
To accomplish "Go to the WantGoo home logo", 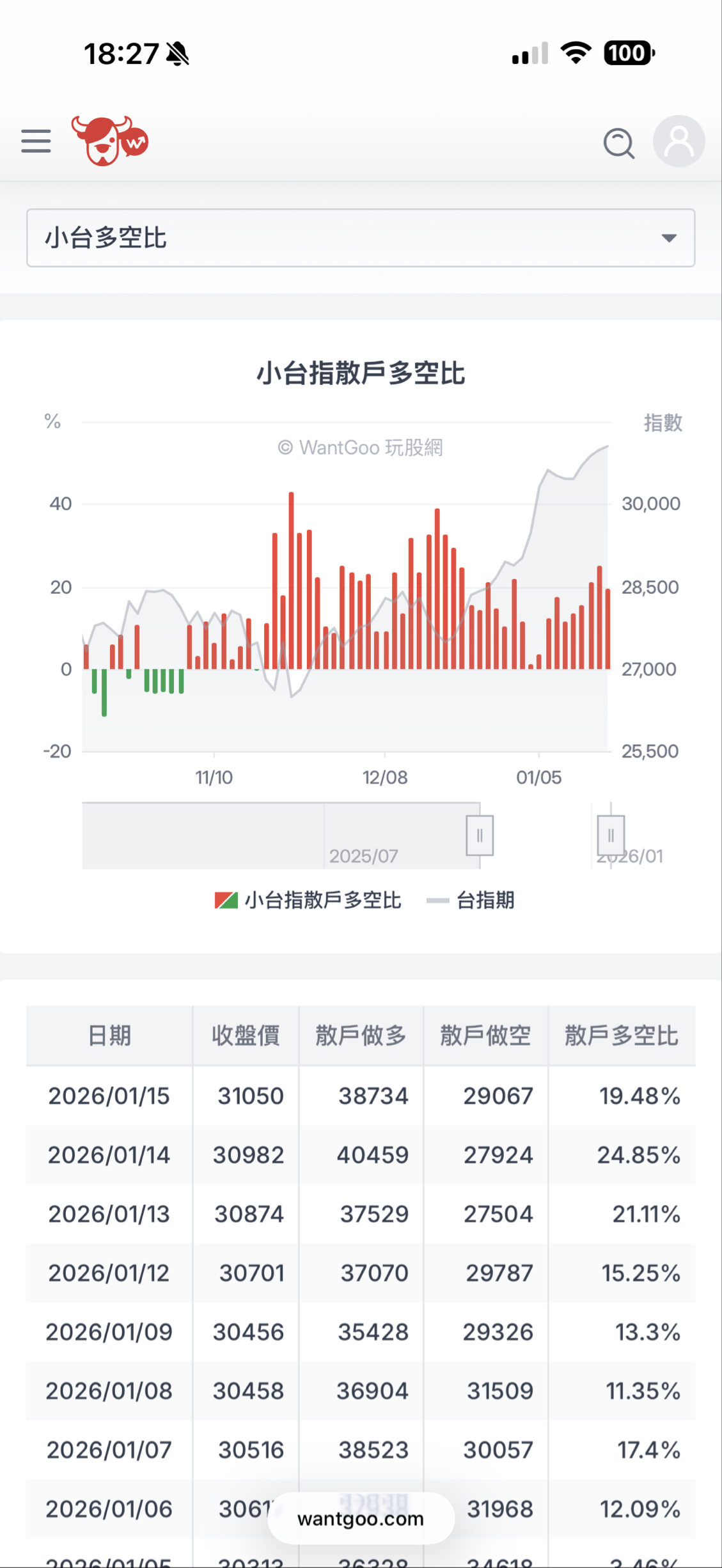I will coord(110,141).
